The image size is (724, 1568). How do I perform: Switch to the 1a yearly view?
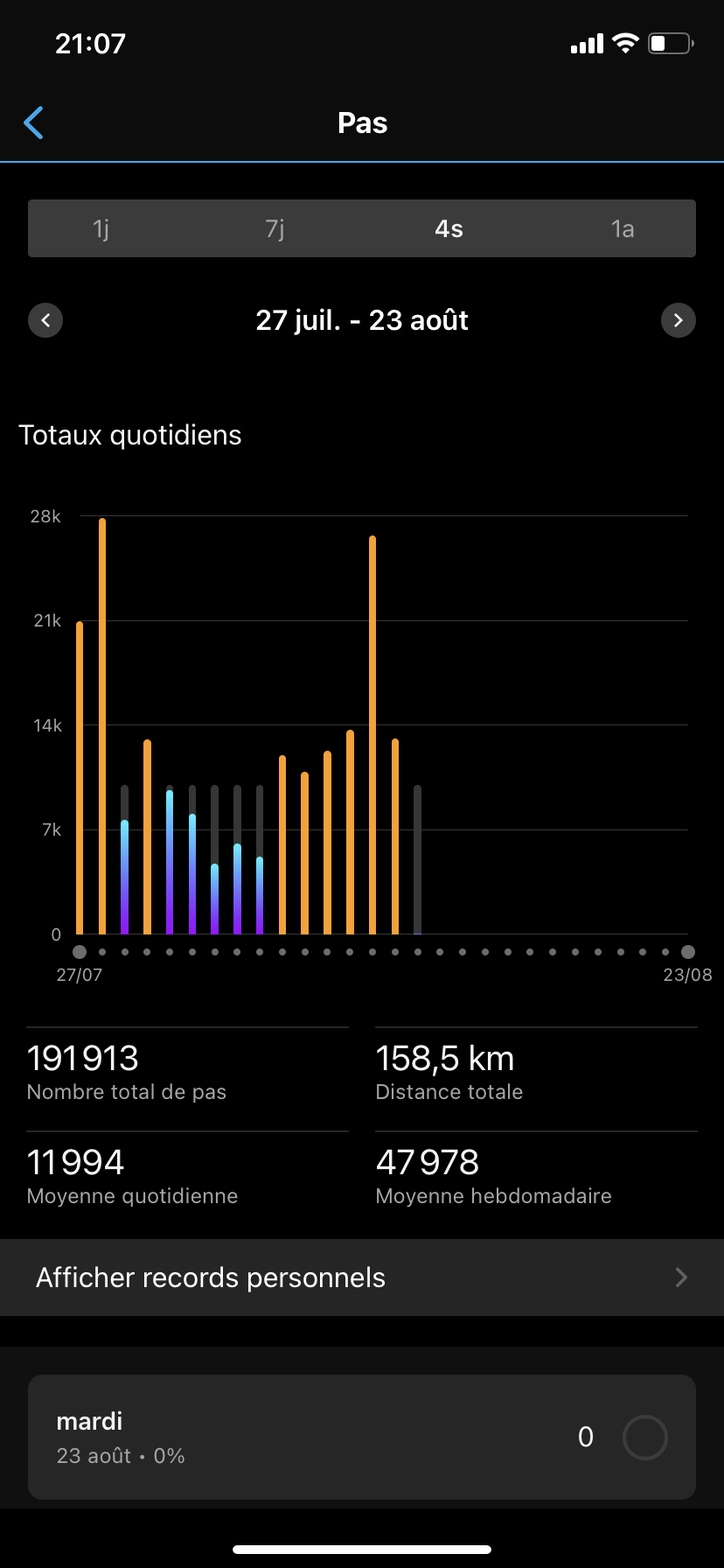click(x=622, y=229)
